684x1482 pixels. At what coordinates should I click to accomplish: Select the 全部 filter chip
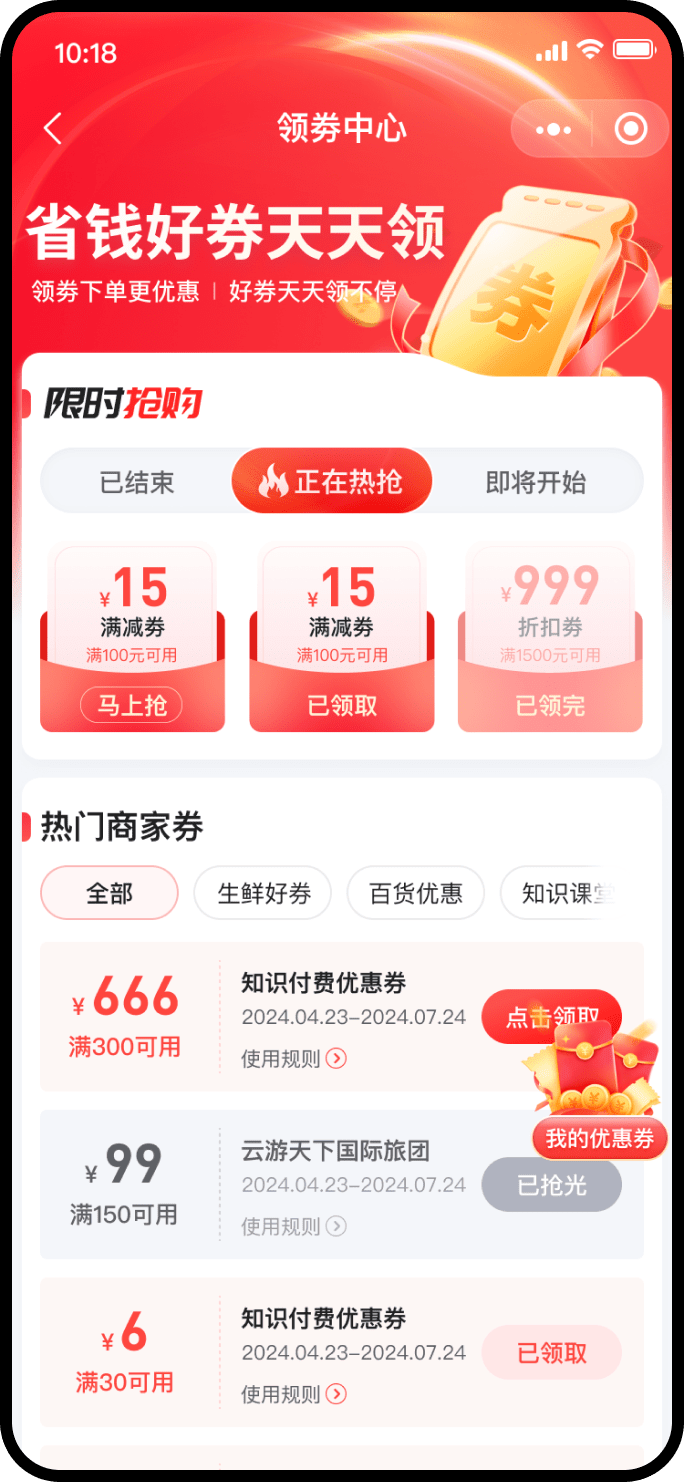coord(109,893)
